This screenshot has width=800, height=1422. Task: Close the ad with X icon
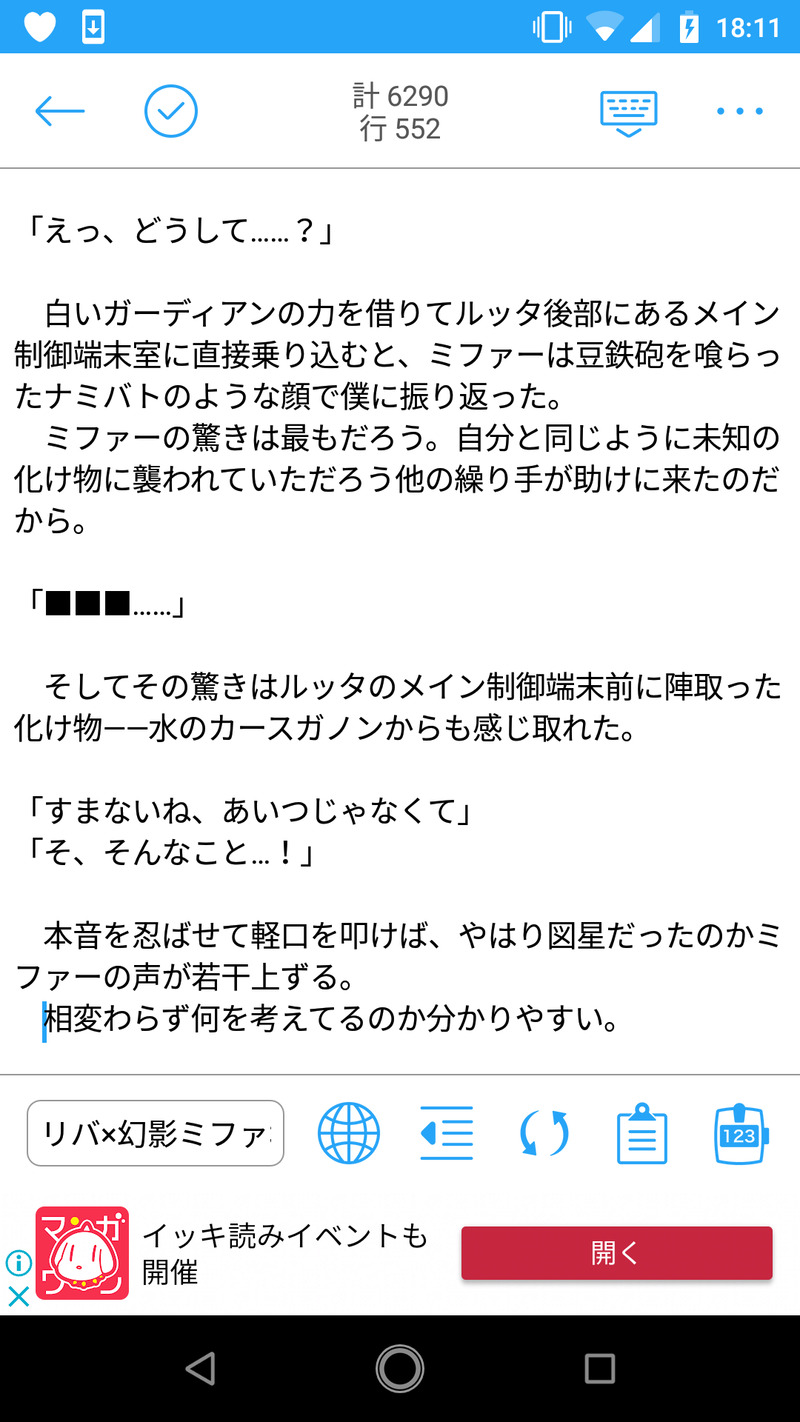click(x=18, y=1297)
